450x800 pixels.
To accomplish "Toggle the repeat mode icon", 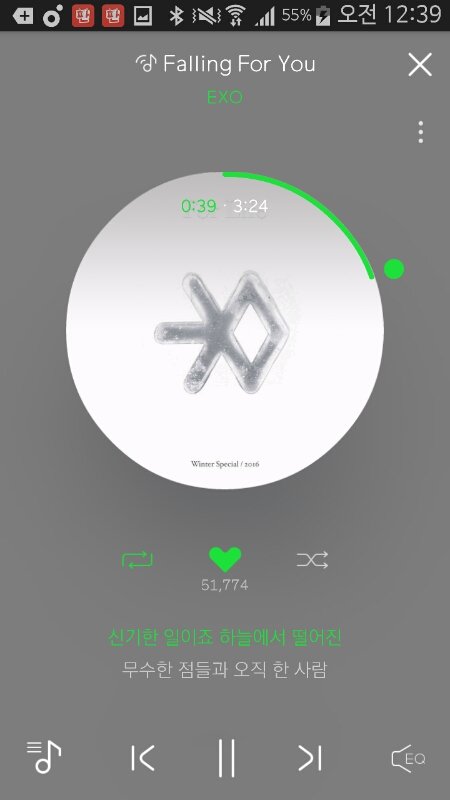I will [137, 560].
